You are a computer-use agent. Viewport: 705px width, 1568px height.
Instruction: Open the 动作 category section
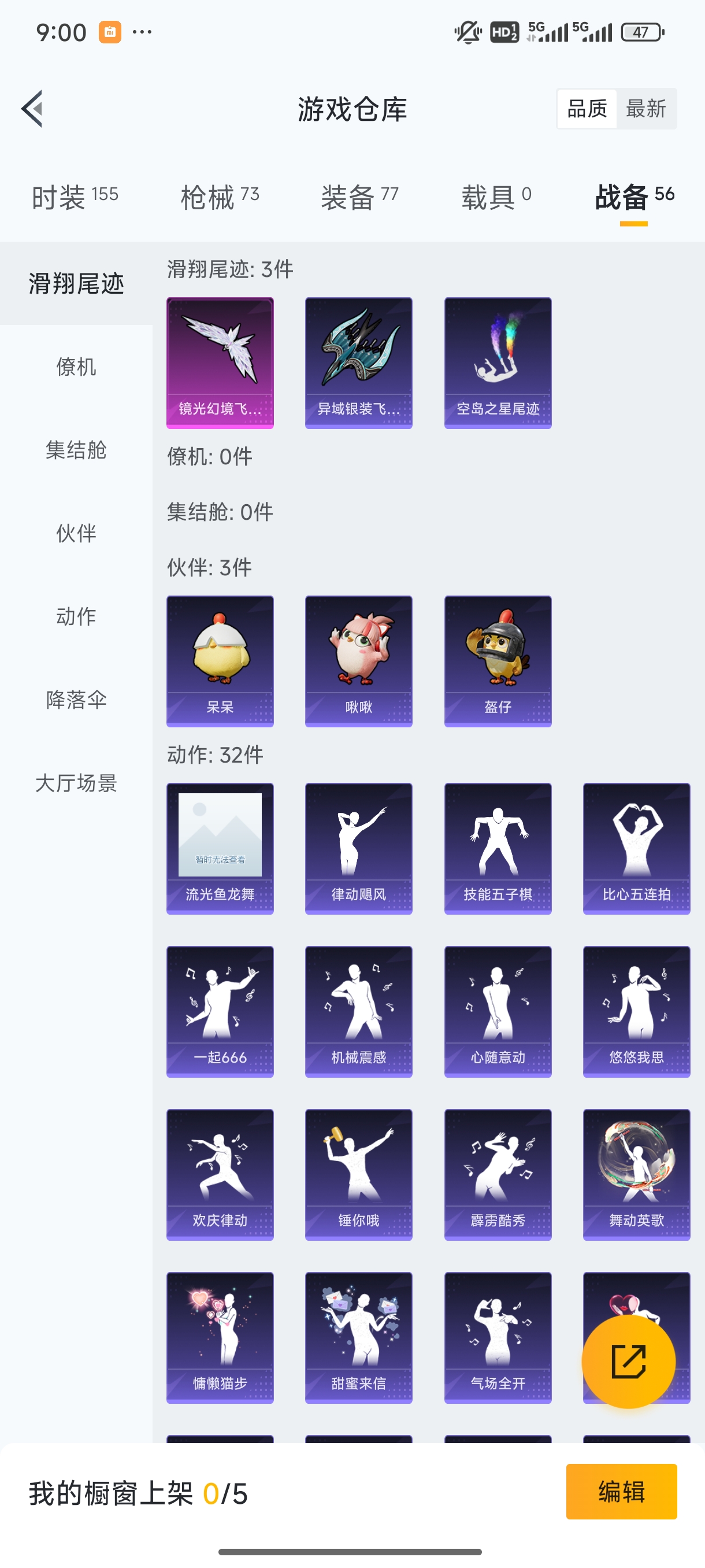pyautogui.click(x=76, y=616)
